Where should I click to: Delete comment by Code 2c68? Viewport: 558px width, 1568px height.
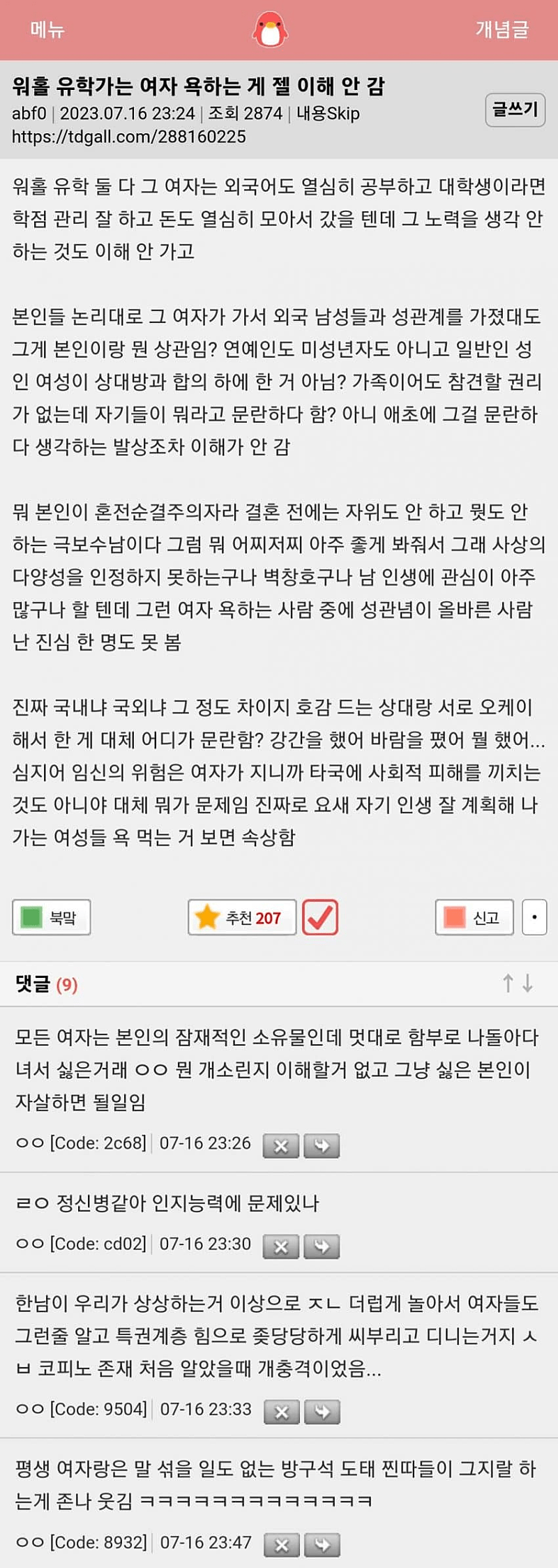tap(281, 1145)
